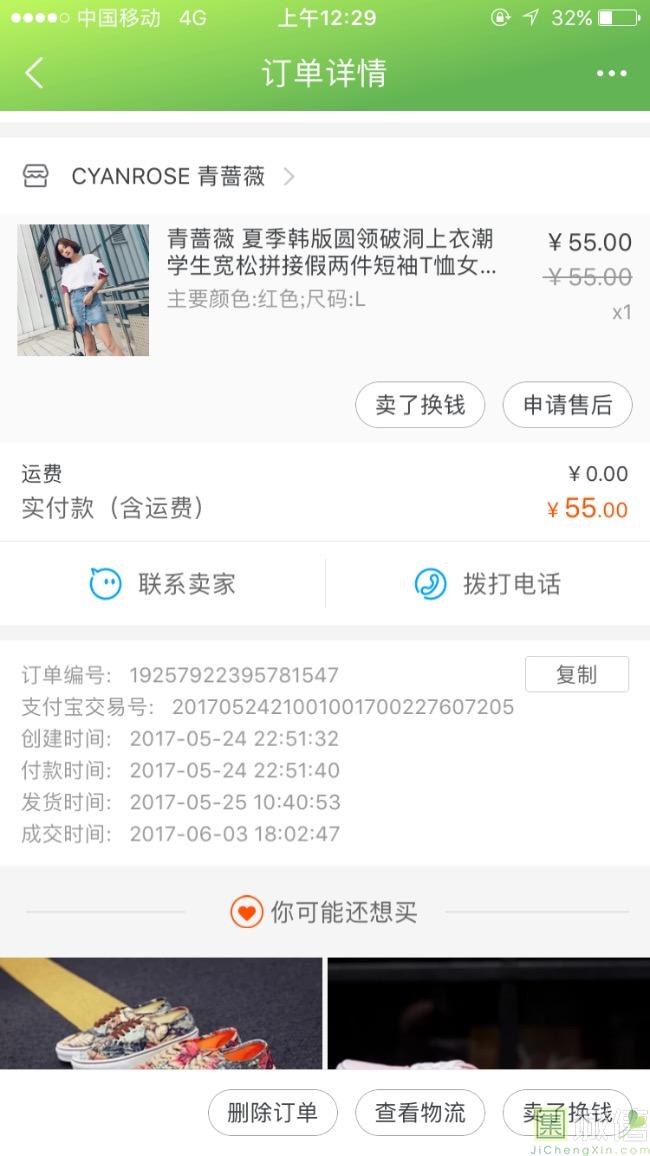View shipping logistics with 查看物流

(x=420, y=1113)
